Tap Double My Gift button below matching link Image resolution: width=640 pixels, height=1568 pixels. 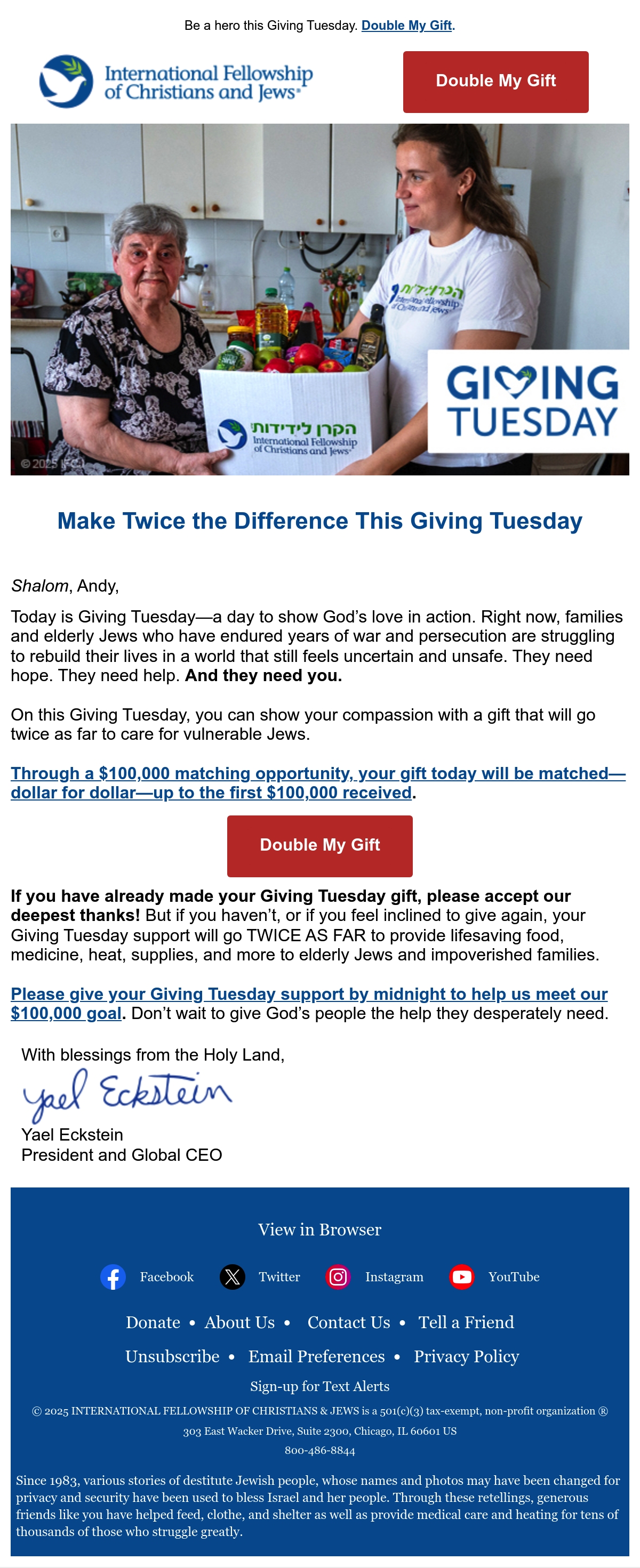pos(319,846)
